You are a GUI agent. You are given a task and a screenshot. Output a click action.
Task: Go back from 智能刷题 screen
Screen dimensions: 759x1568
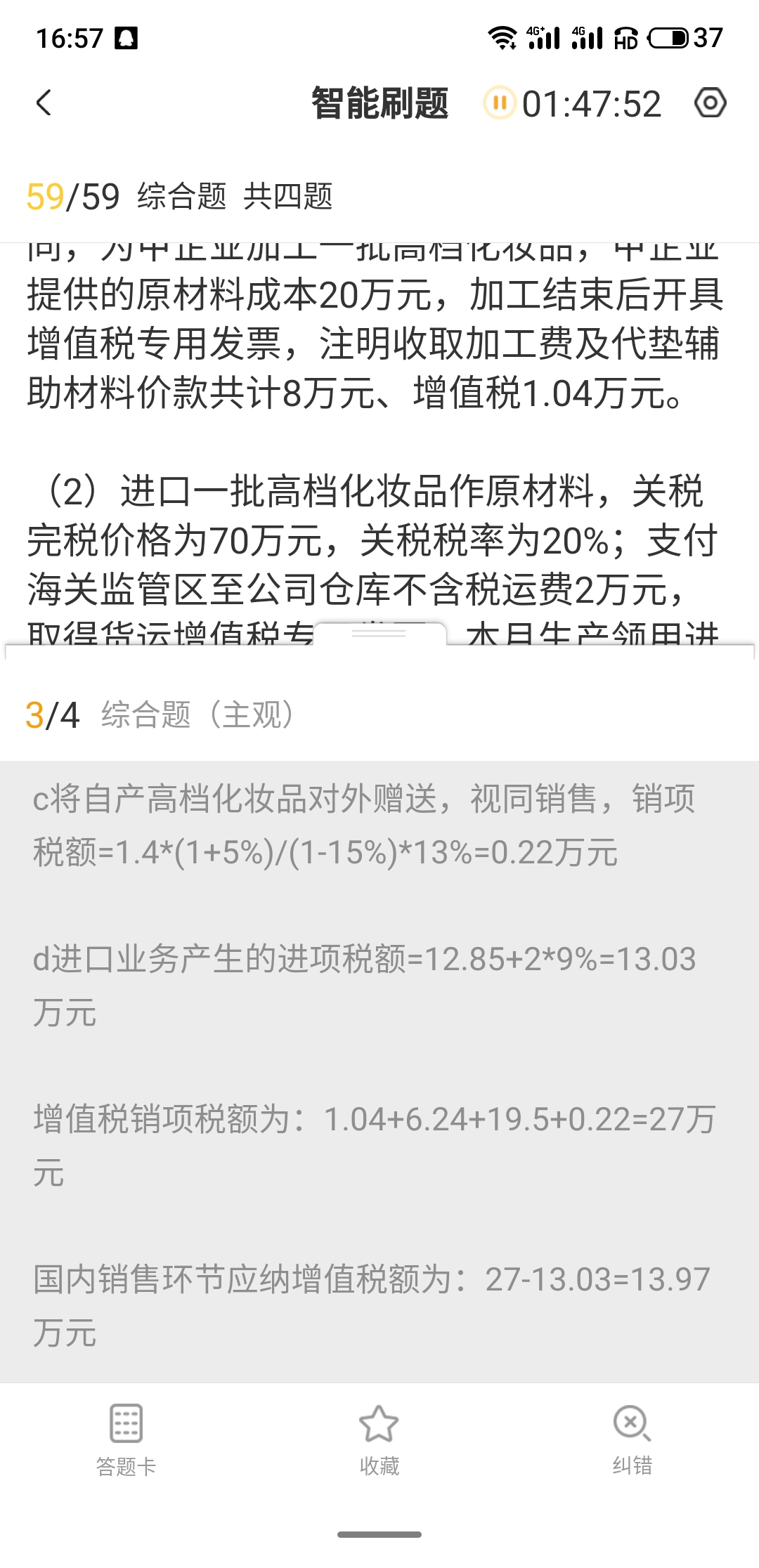(x=44, y=103)
